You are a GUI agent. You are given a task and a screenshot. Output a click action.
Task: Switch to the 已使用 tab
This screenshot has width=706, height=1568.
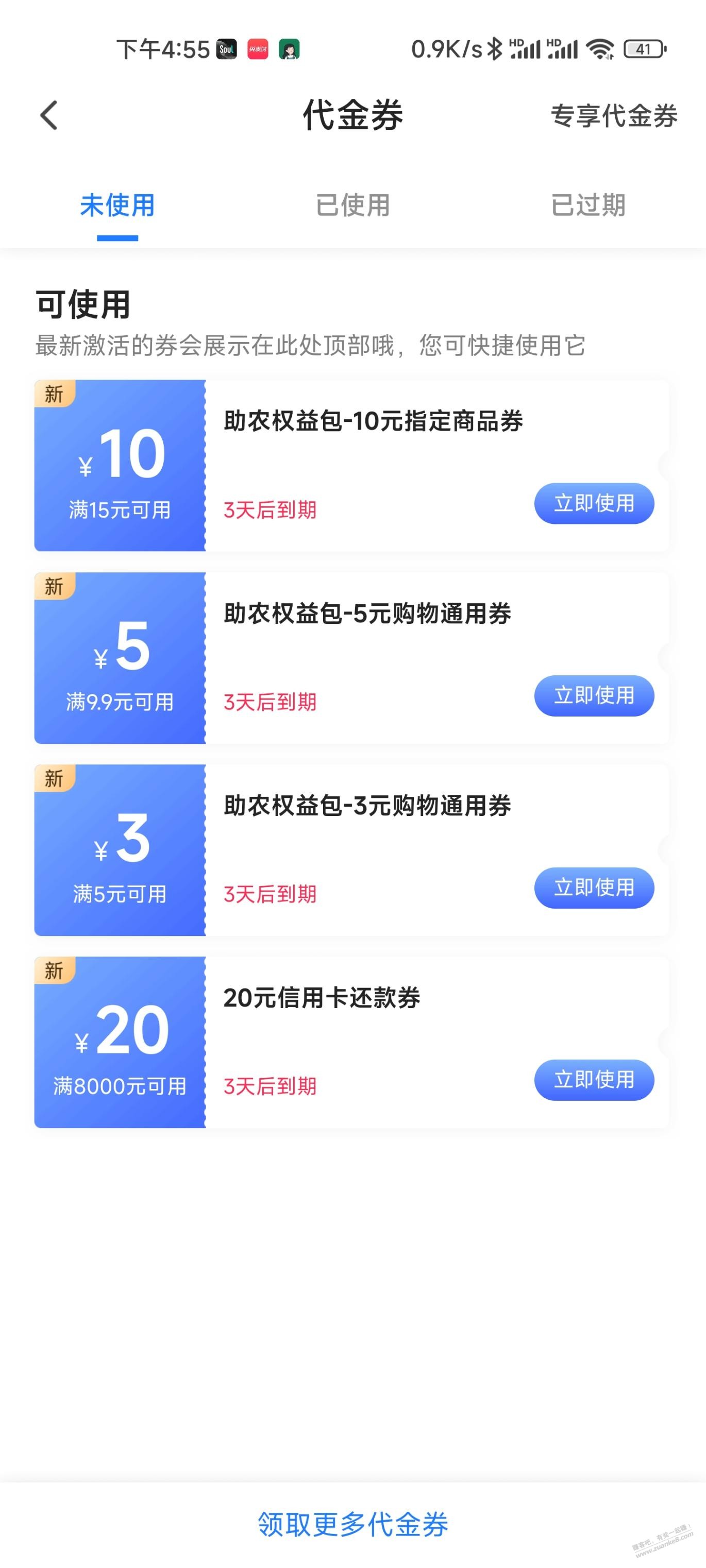[x=352, y=207]
